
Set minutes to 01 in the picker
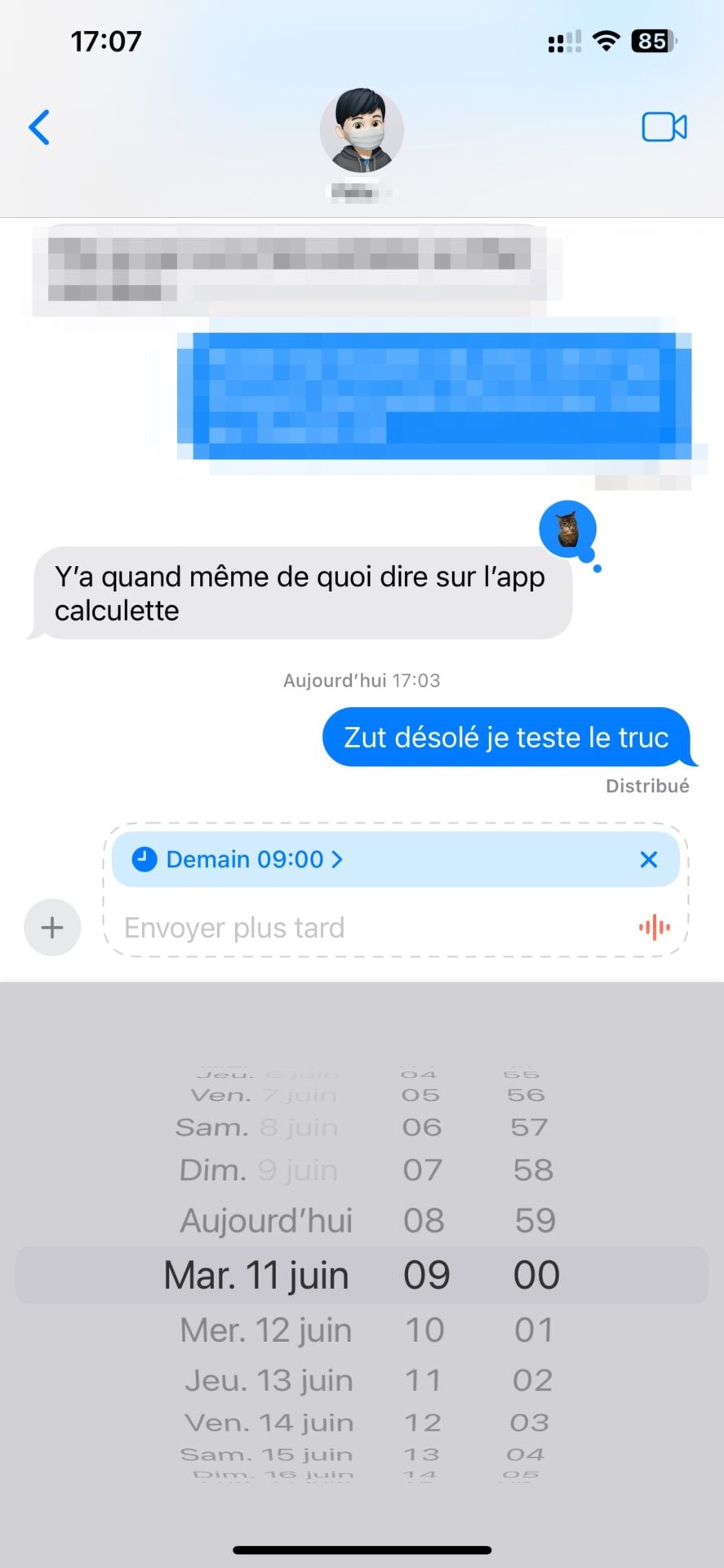(534, 1330)
